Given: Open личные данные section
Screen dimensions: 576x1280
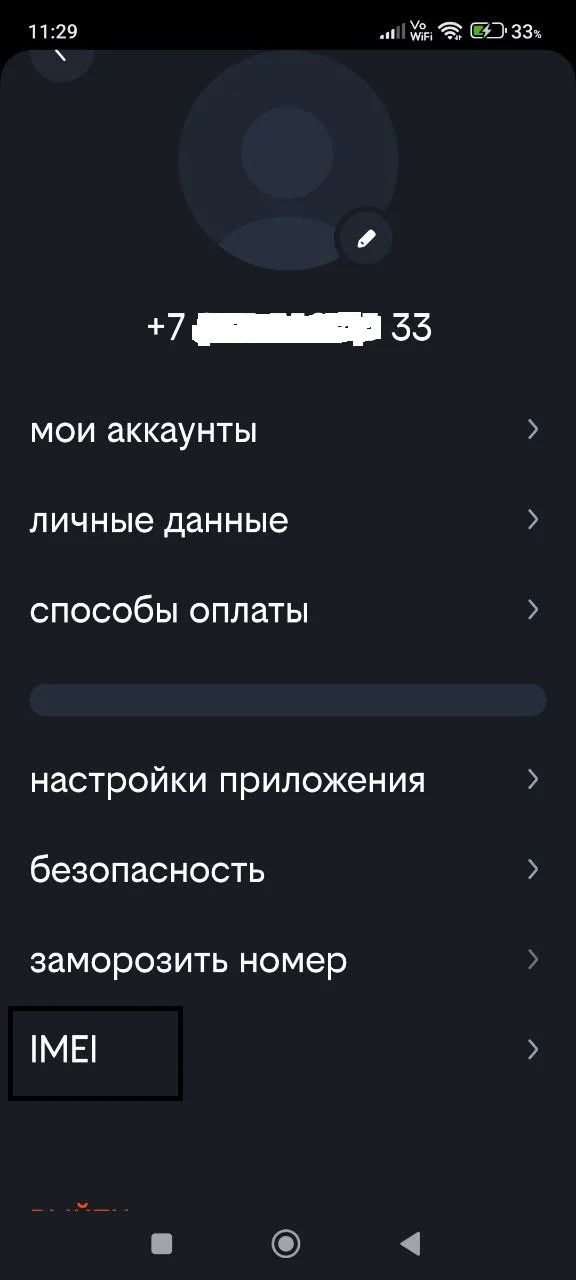Looking at the screenshot, I should pyautogui.click(x=288, y=520).
